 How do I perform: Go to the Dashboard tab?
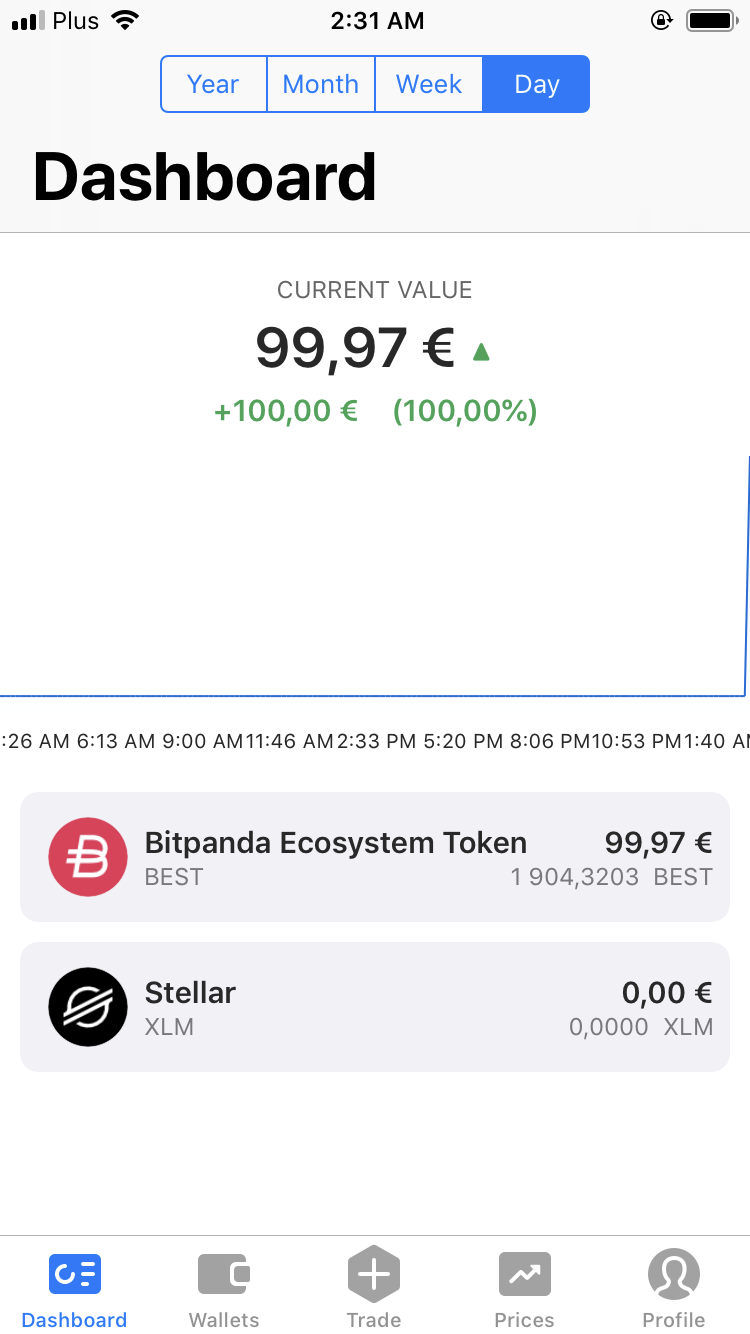pyautogui.click(x=74, y=1290)
